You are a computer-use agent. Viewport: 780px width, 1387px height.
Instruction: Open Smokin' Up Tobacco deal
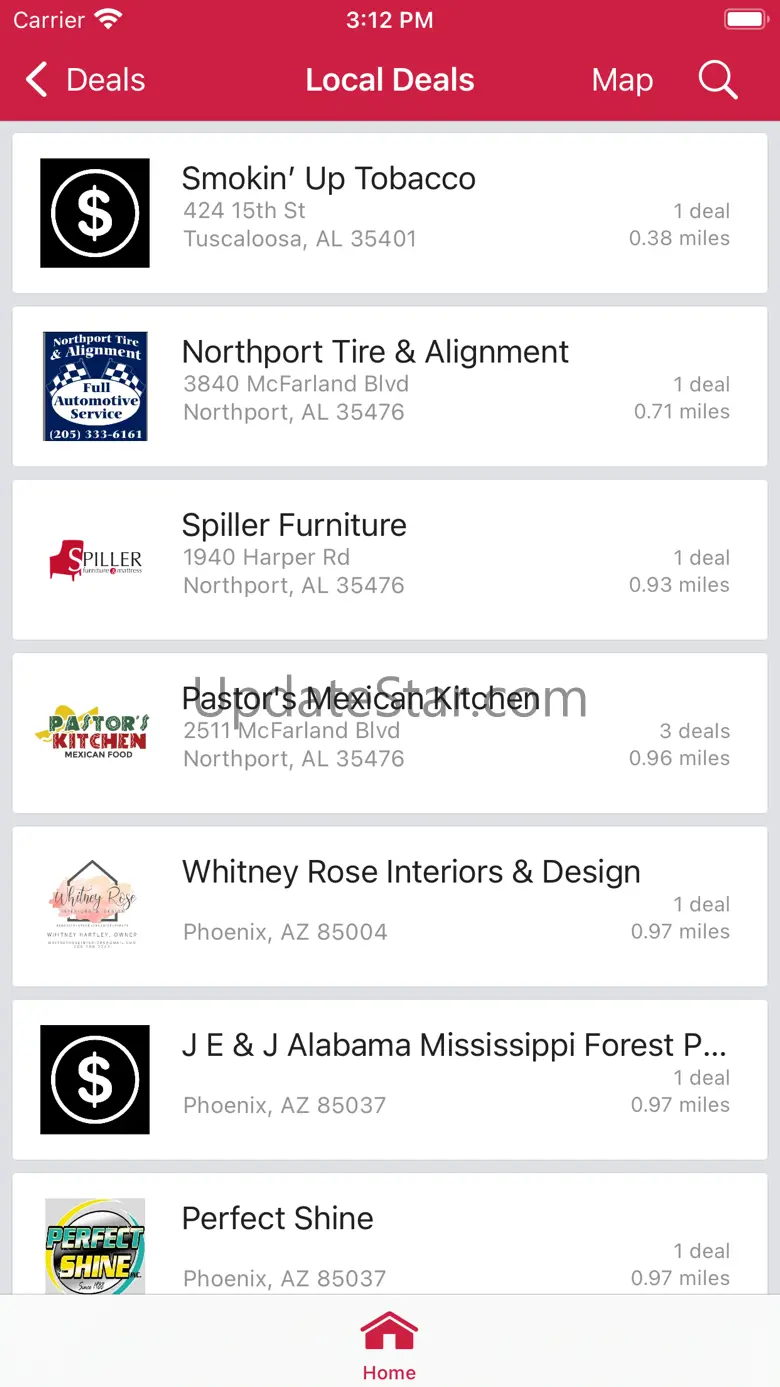tap(390, 213)
